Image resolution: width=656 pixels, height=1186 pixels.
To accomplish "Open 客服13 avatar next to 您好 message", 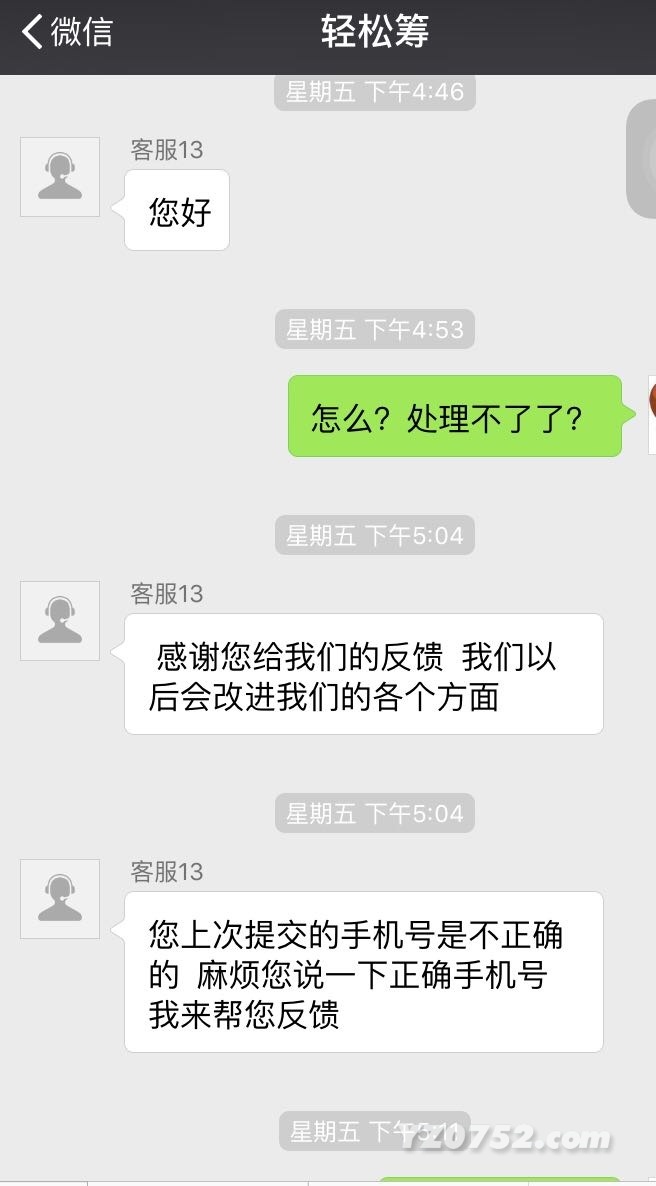I will click(60, 177).
